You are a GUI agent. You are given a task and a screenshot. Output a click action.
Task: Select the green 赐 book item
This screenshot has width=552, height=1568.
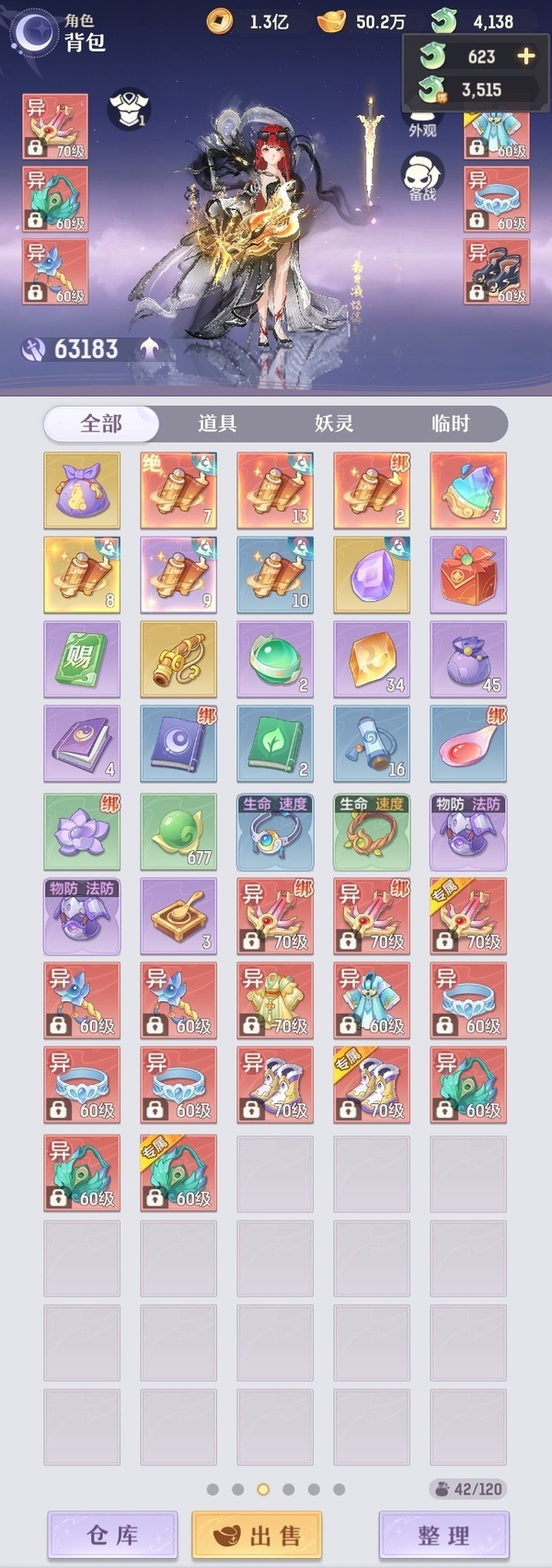pos(82,659)
